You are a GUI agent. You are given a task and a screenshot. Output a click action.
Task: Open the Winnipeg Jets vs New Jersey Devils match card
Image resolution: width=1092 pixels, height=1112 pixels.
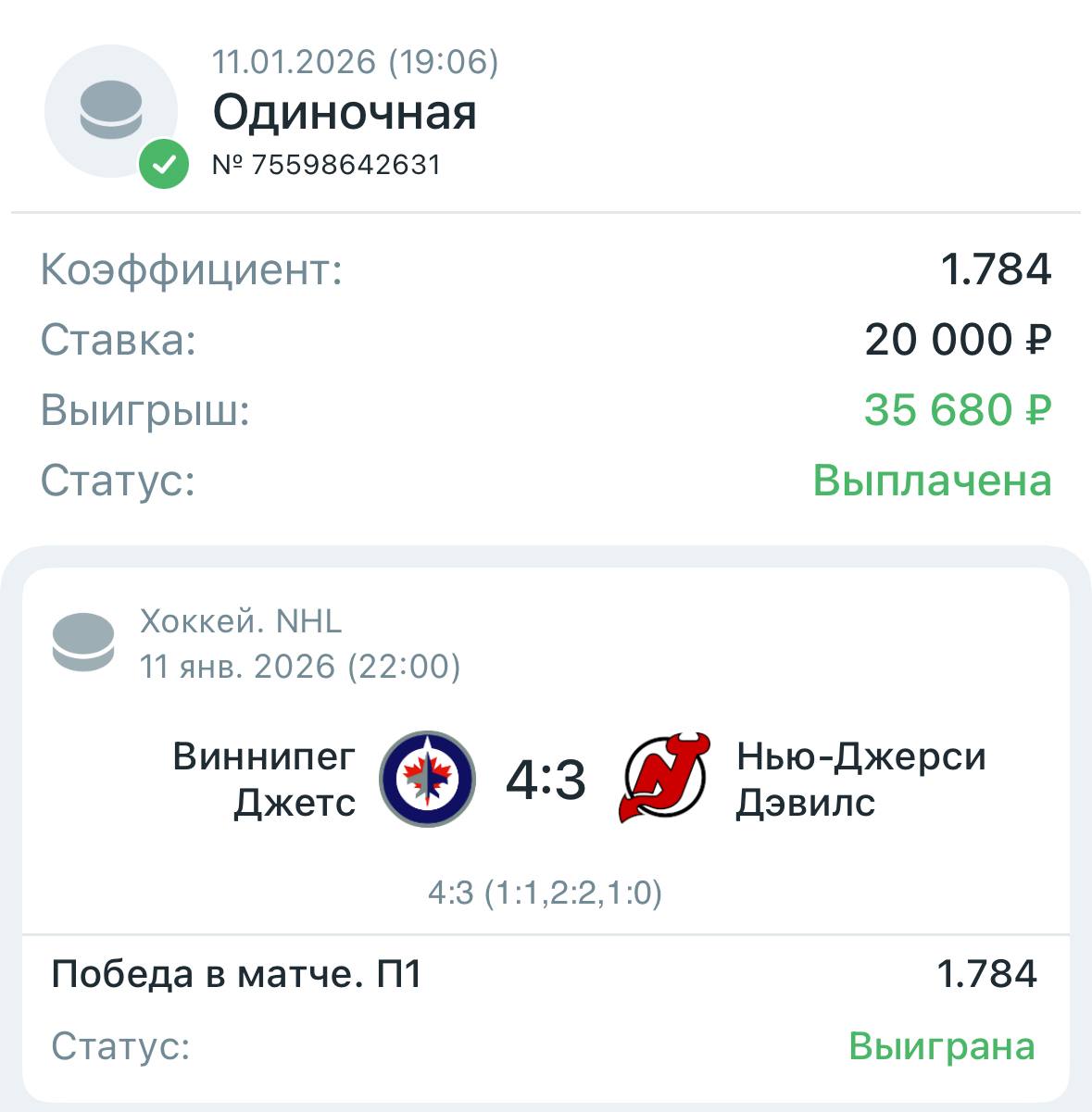pos(546,779)
